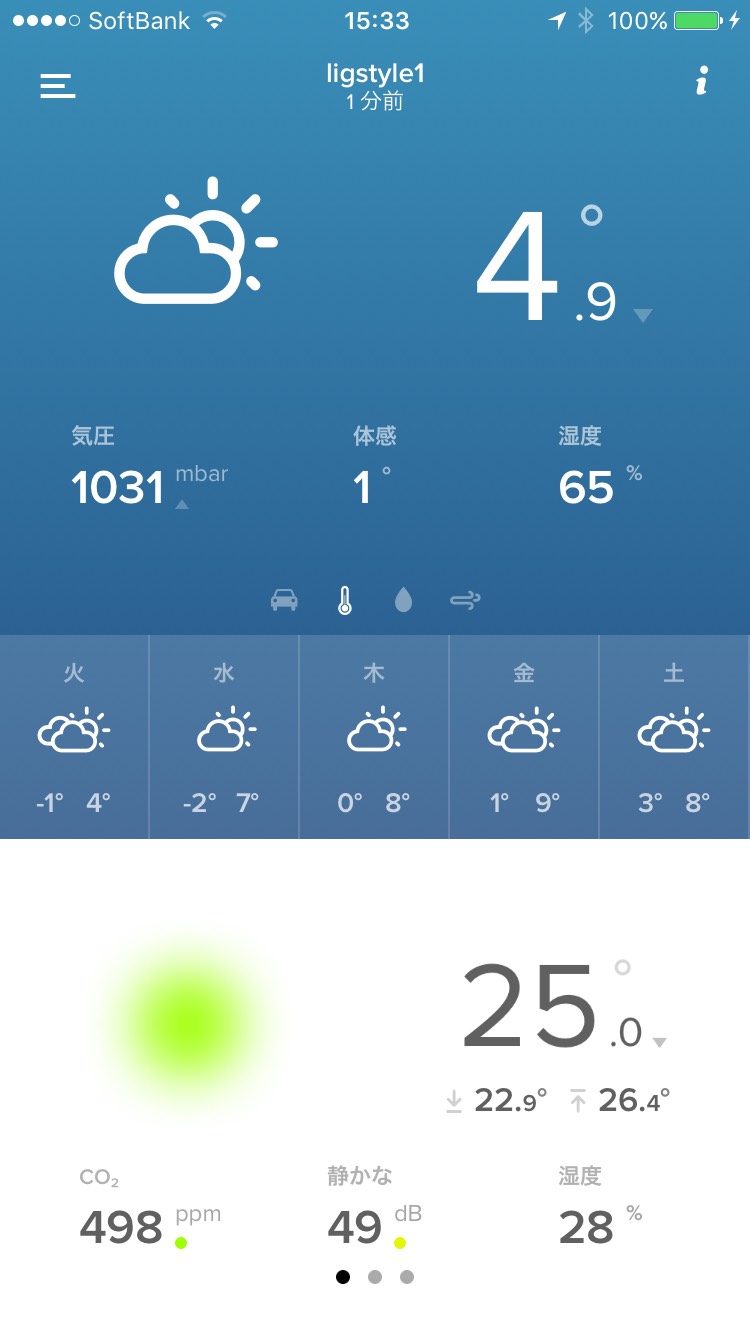Open the forecast for 土
Image resolution: width=750 pixels, height=1334 pixels.
(674, 737)
